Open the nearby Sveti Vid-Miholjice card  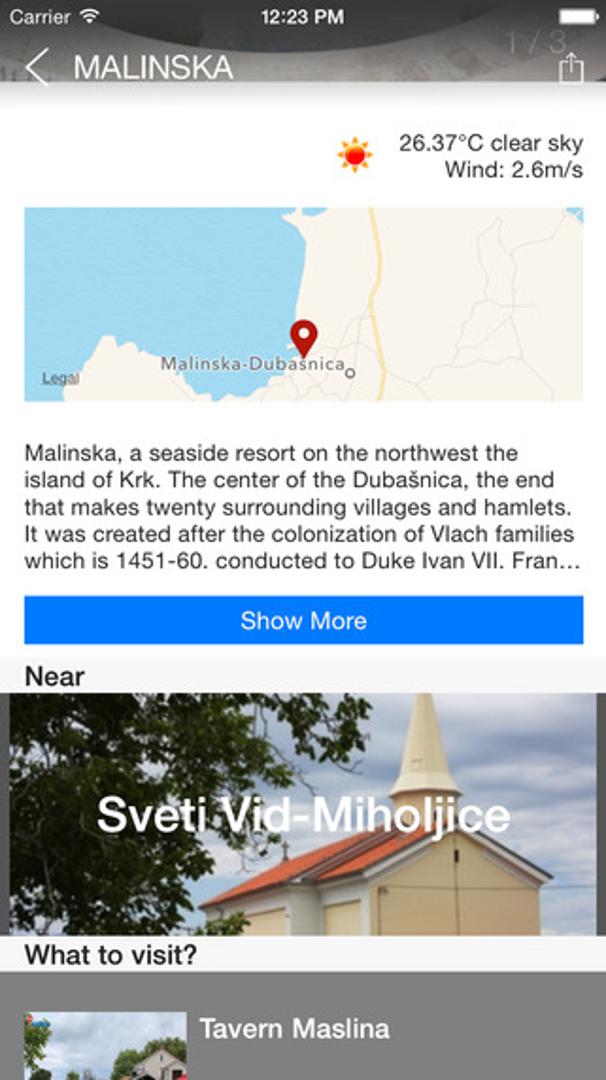click(303, 814)
